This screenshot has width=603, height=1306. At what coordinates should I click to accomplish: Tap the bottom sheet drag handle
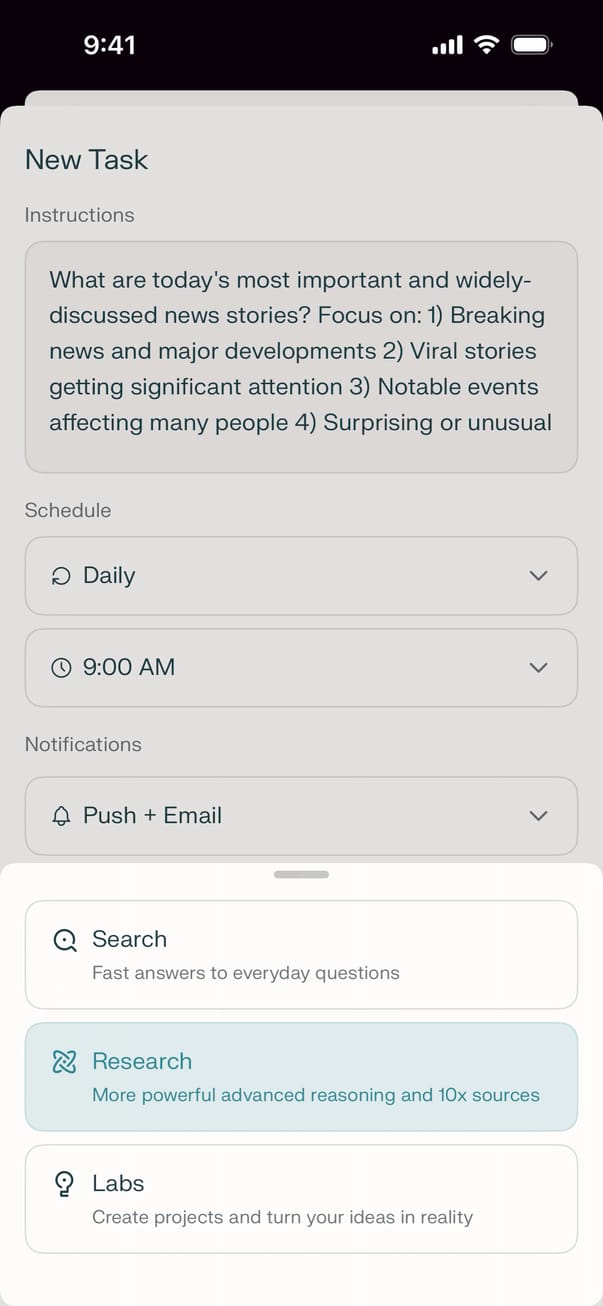click(x=301, y=875)
